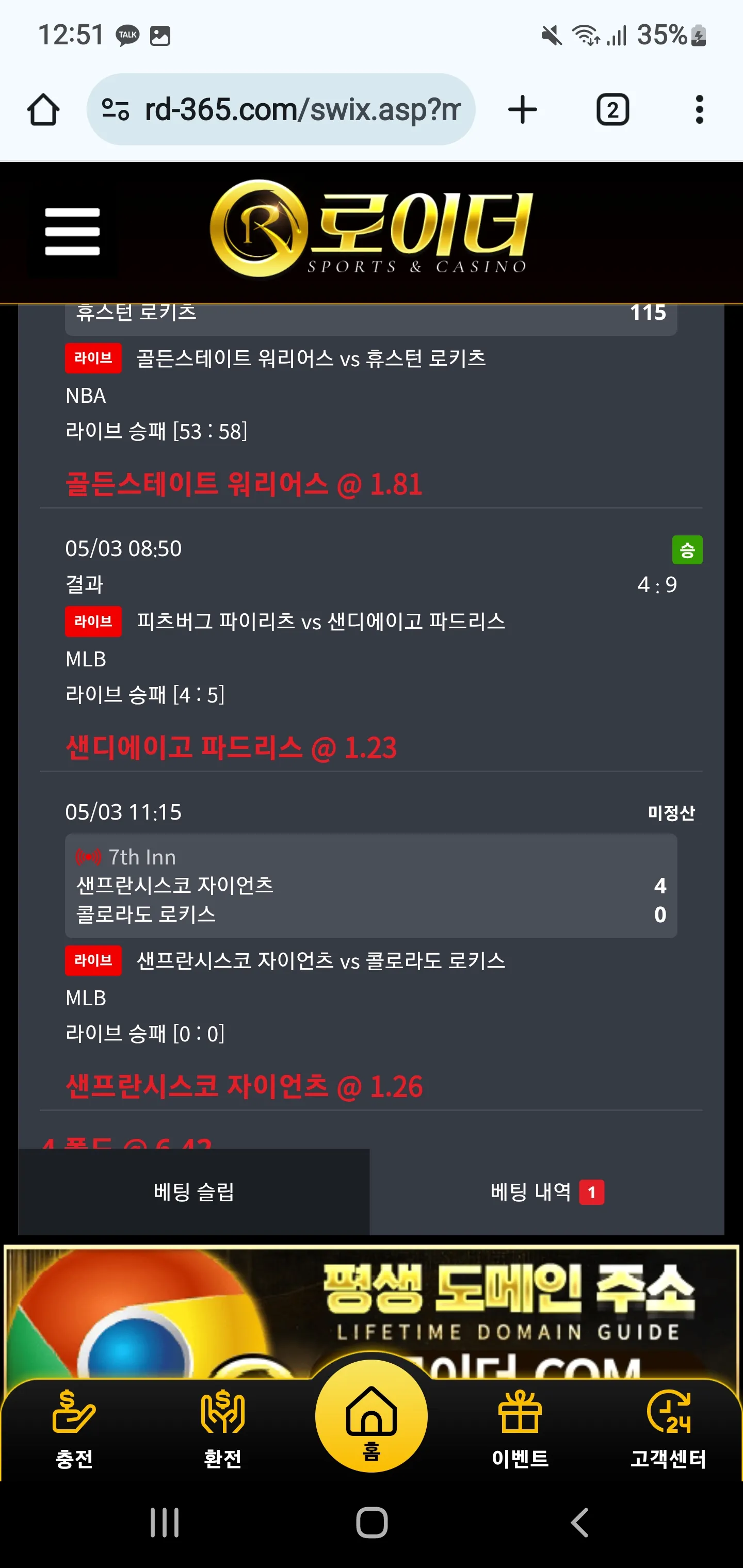This screenshot has width=743, height=1568.
Task: Switch to the 베팅 내역 tab
Action: pos(546,1191)
